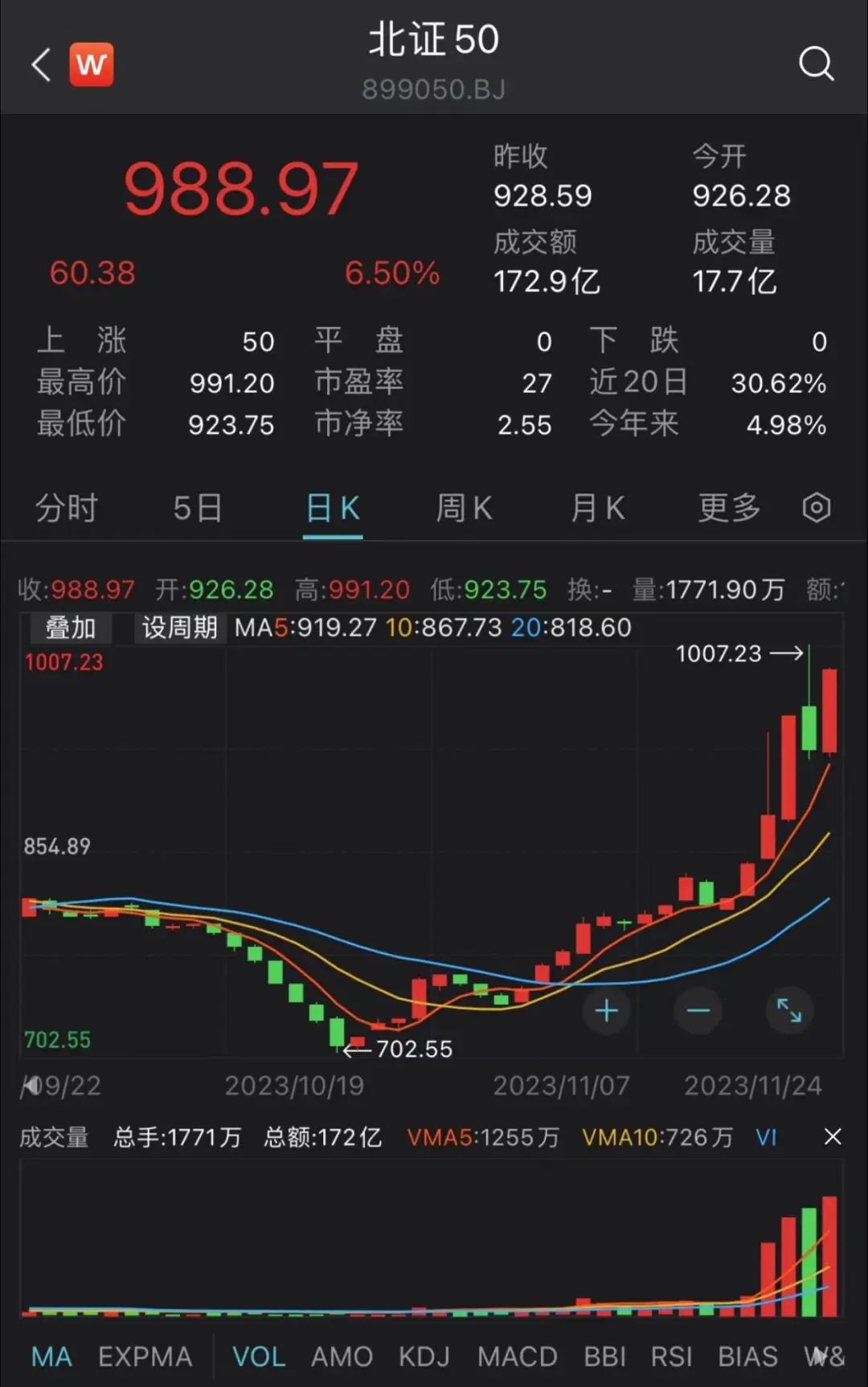The image size is (868, 1387).
Task: Choose the KDJ indicator
Action: pos(424,1357)
